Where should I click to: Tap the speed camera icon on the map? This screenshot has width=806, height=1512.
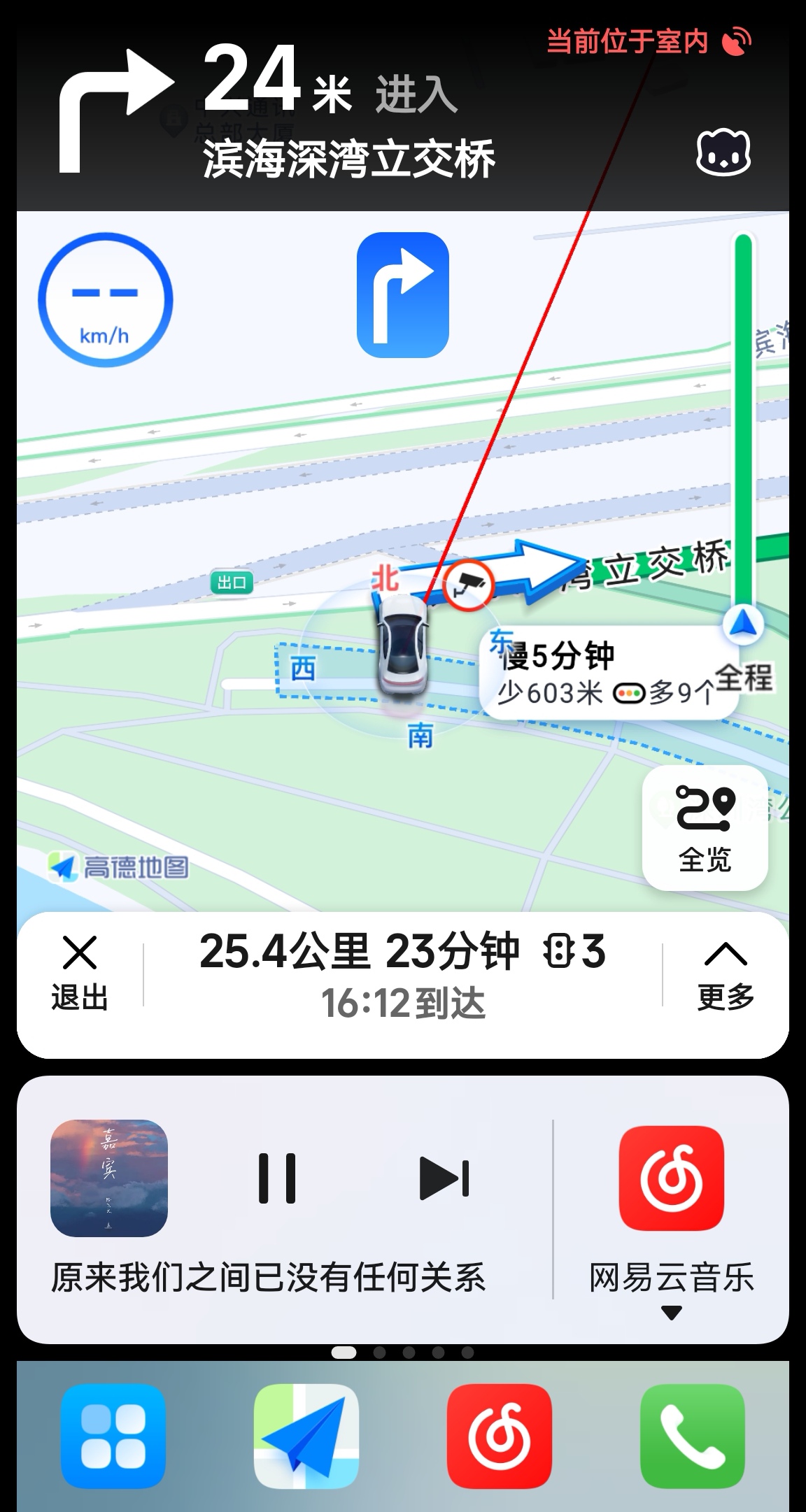click(467, 584)
